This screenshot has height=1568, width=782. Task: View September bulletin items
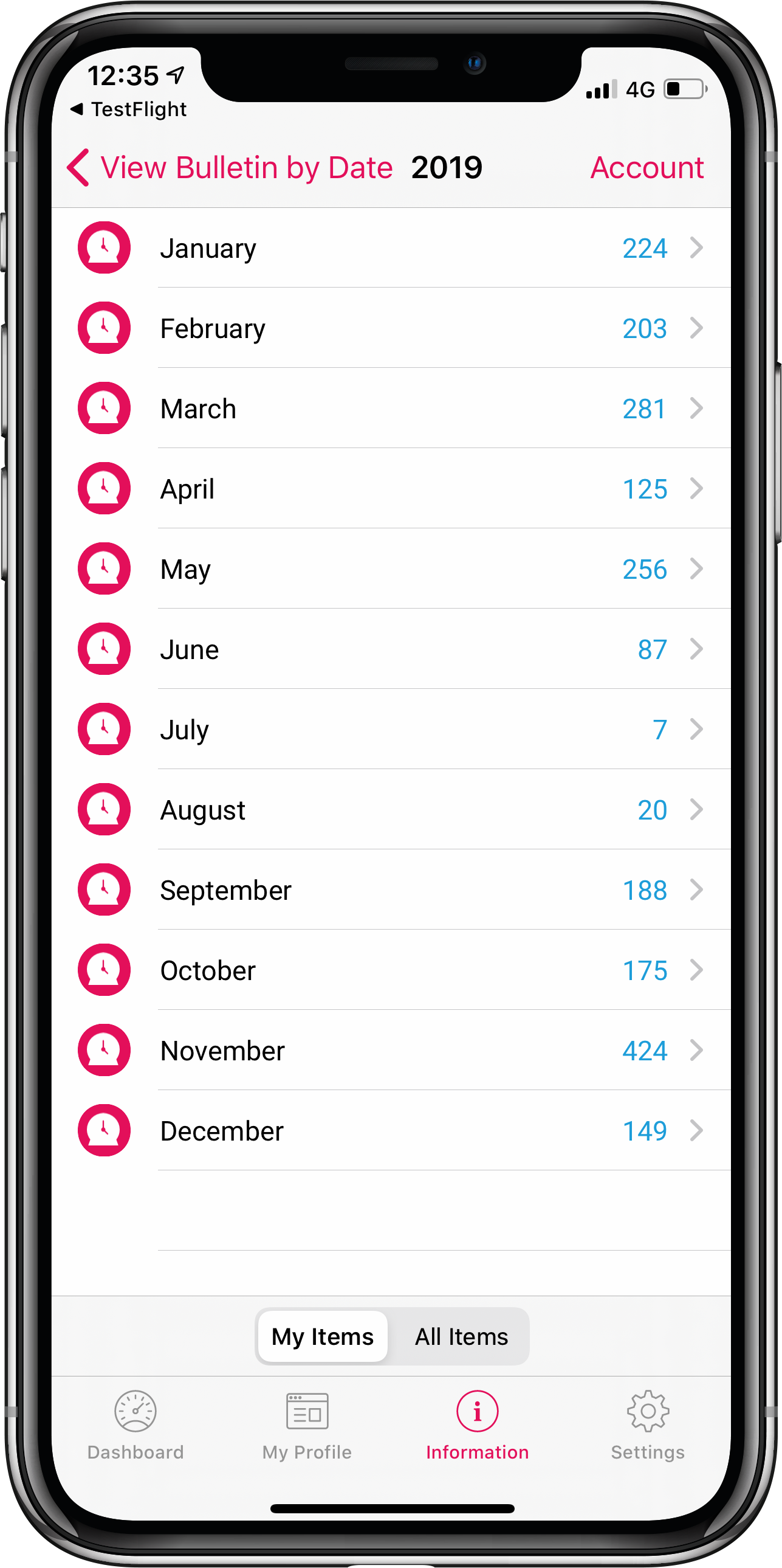pos(391,890)
